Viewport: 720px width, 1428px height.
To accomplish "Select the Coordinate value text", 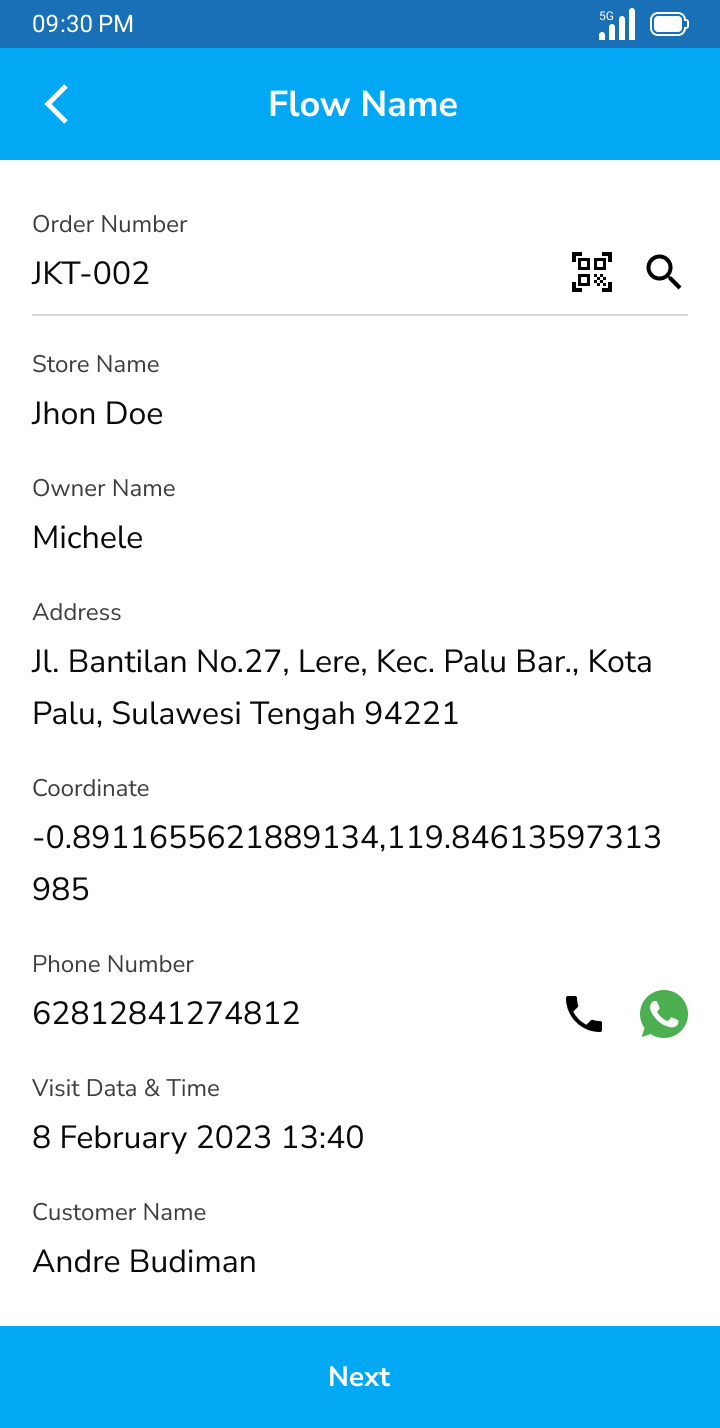I will [345, 862].
